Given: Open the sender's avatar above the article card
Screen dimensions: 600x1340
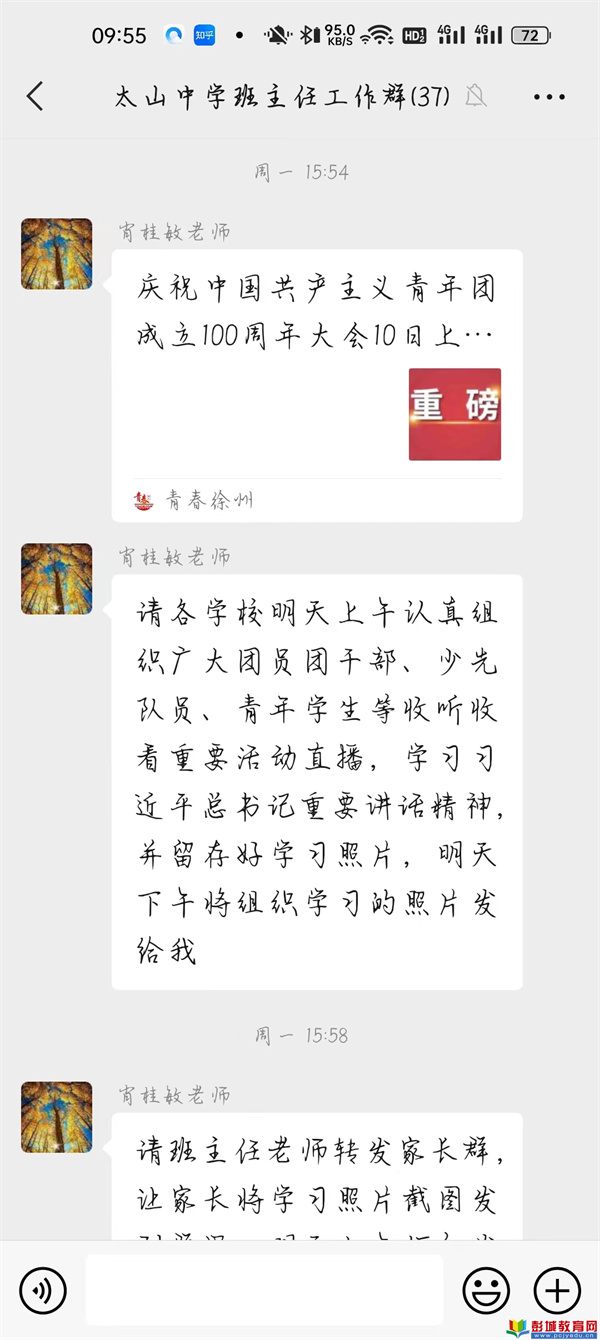Looking at the screenshot, I should point(57,254).
